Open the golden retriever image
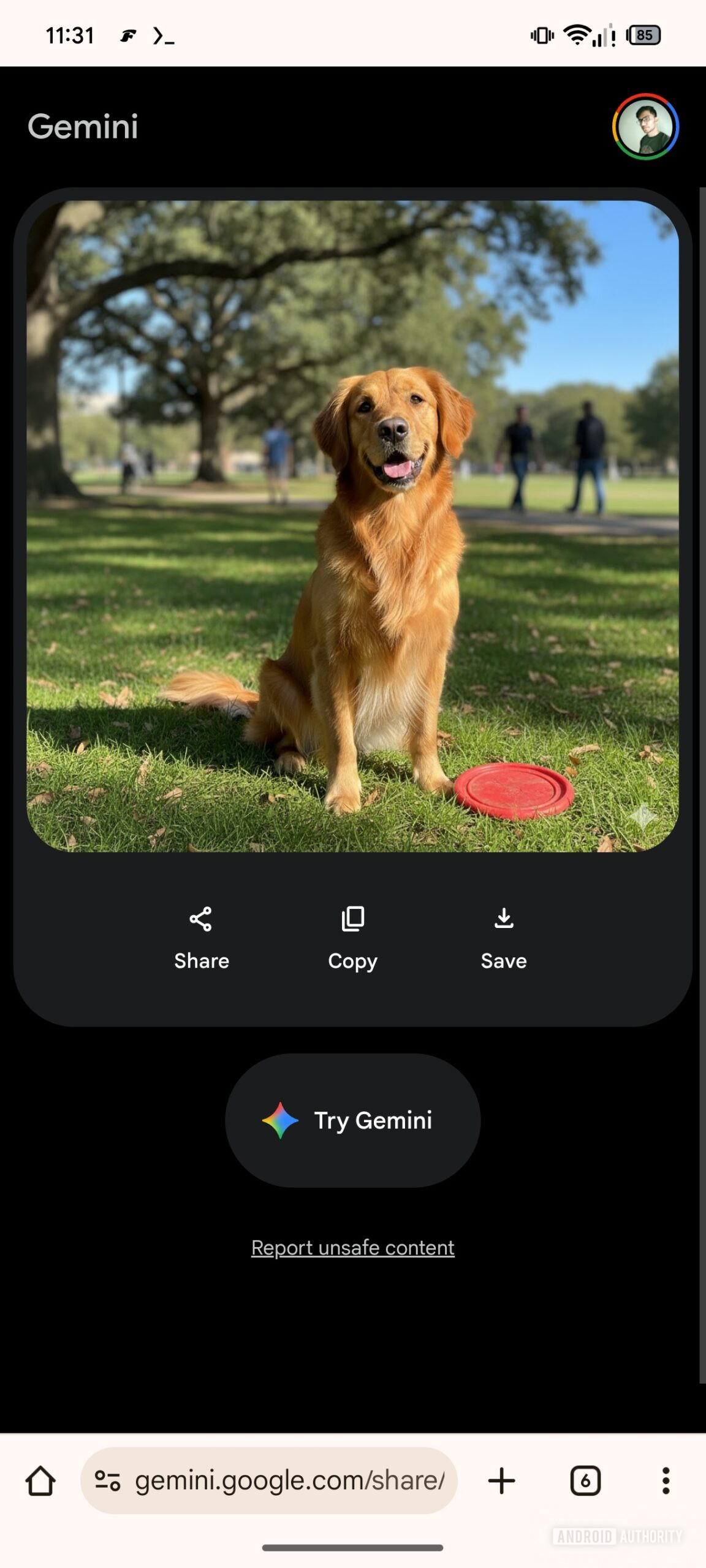 [352, 526]
